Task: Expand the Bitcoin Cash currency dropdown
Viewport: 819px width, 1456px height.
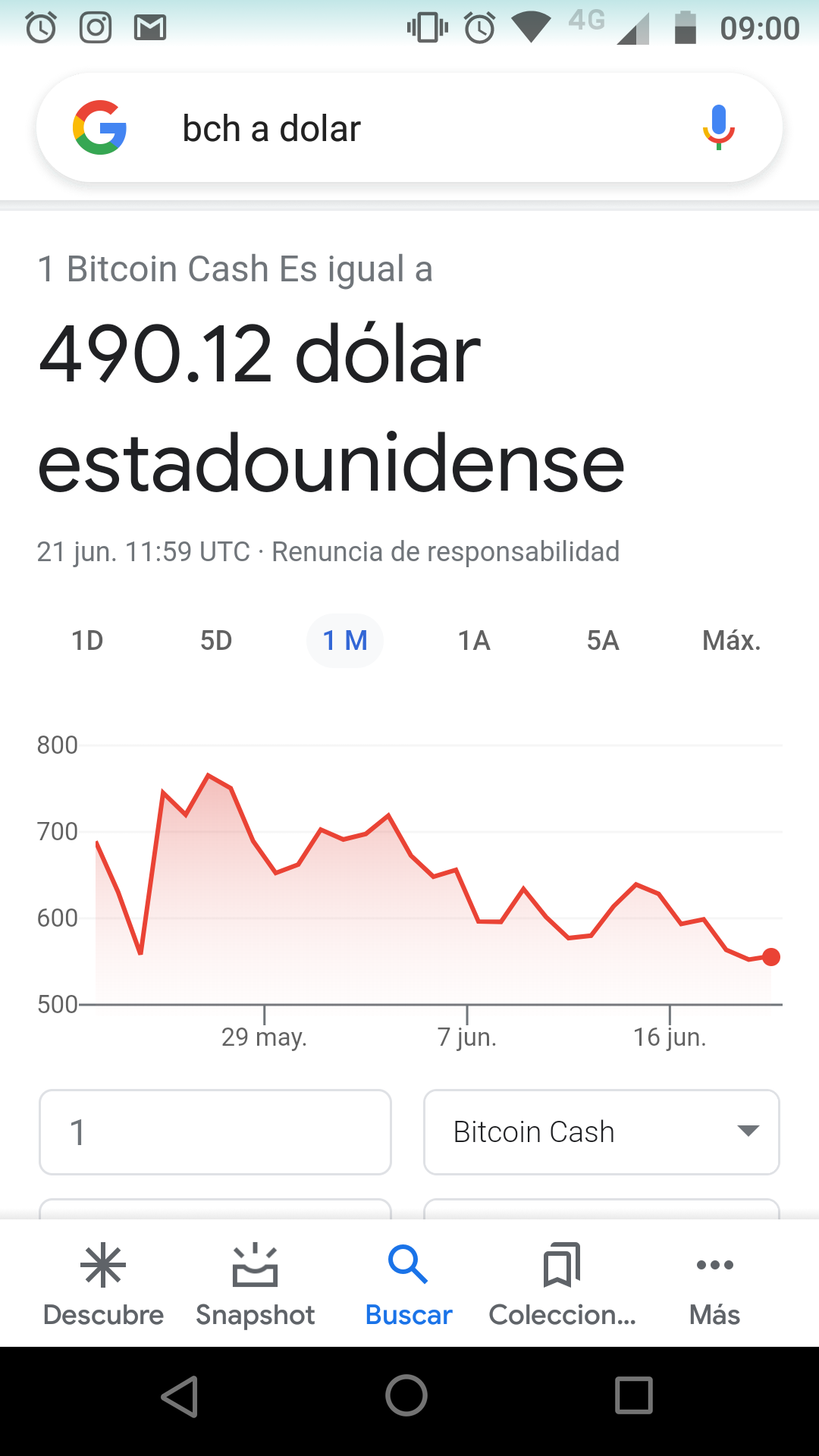Action: coord(601,1132)
